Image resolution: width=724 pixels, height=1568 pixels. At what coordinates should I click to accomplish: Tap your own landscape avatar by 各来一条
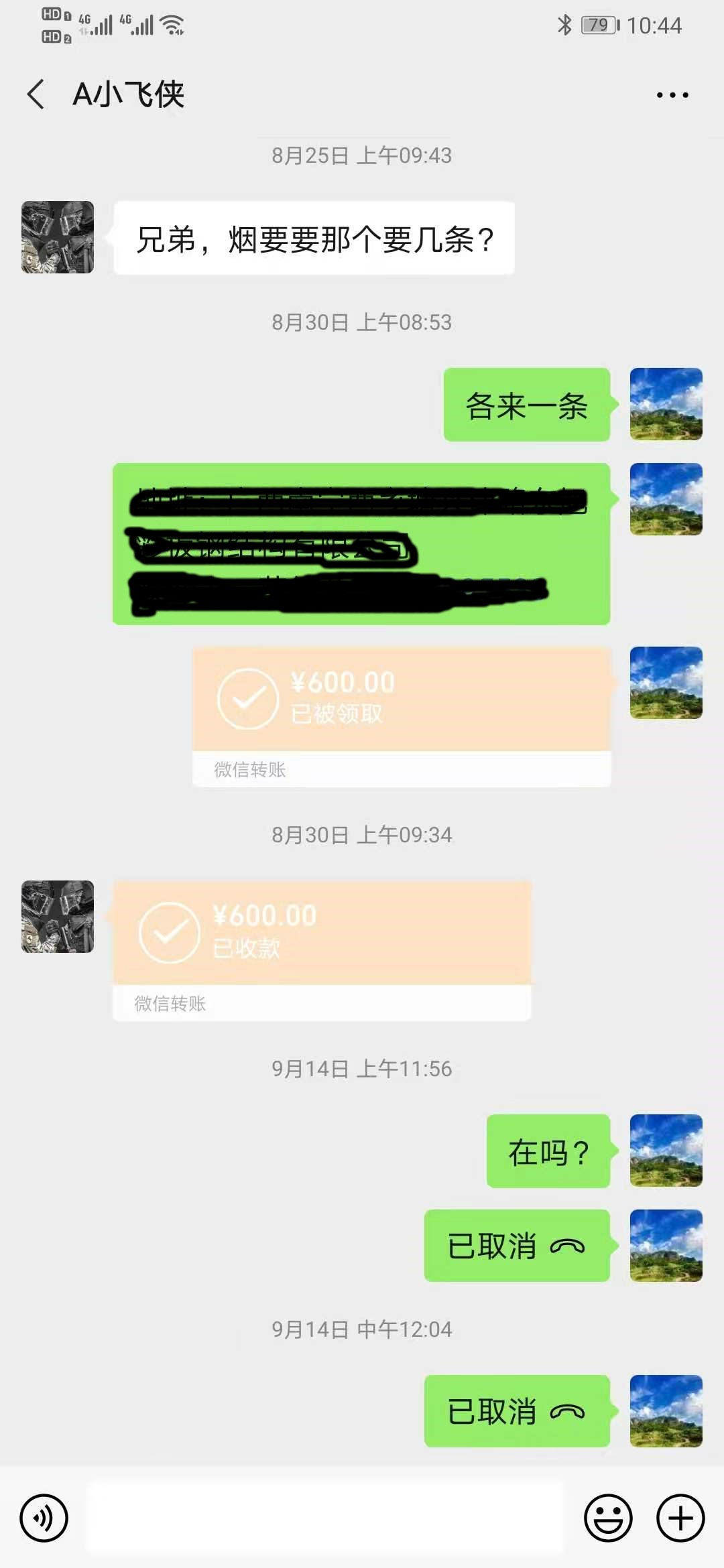pos(666,404)
